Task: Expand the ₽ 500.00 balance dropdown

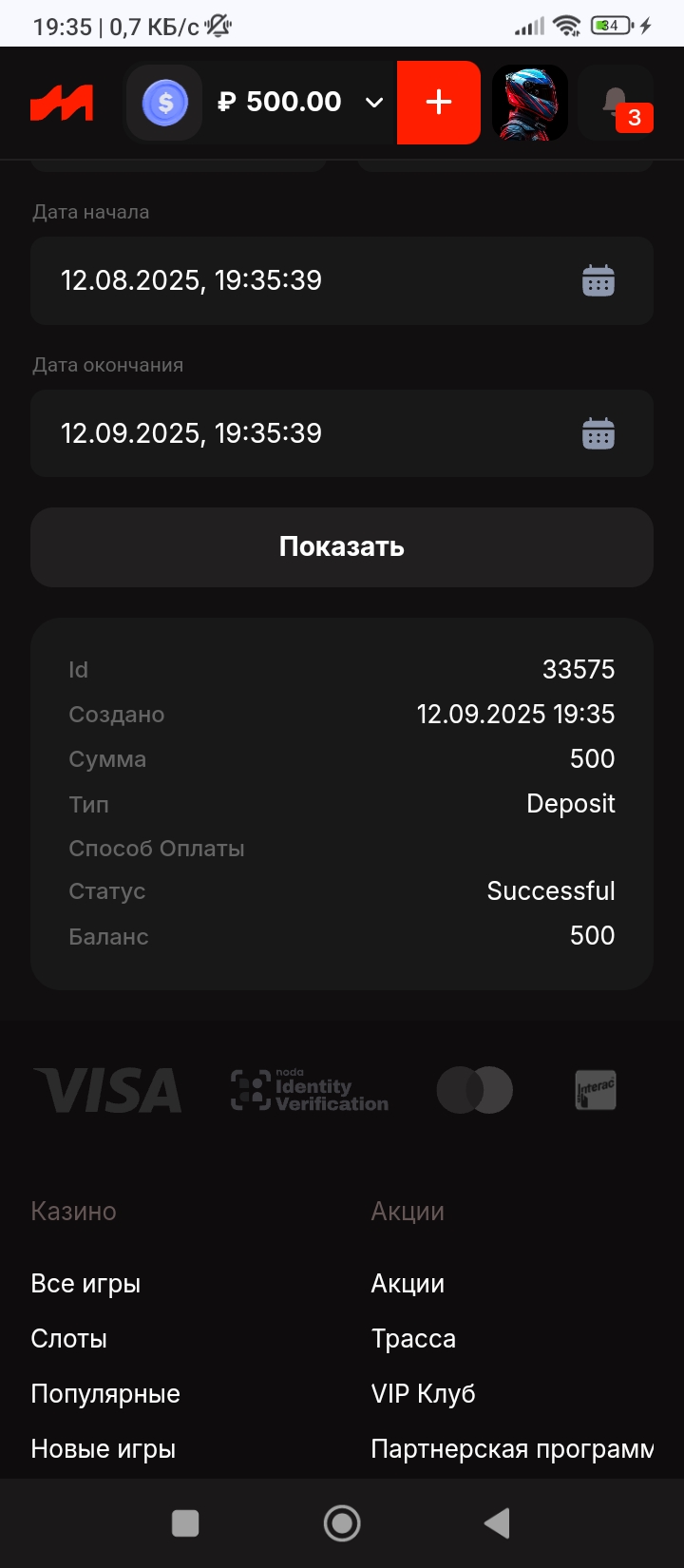Action: pos(374,103)
